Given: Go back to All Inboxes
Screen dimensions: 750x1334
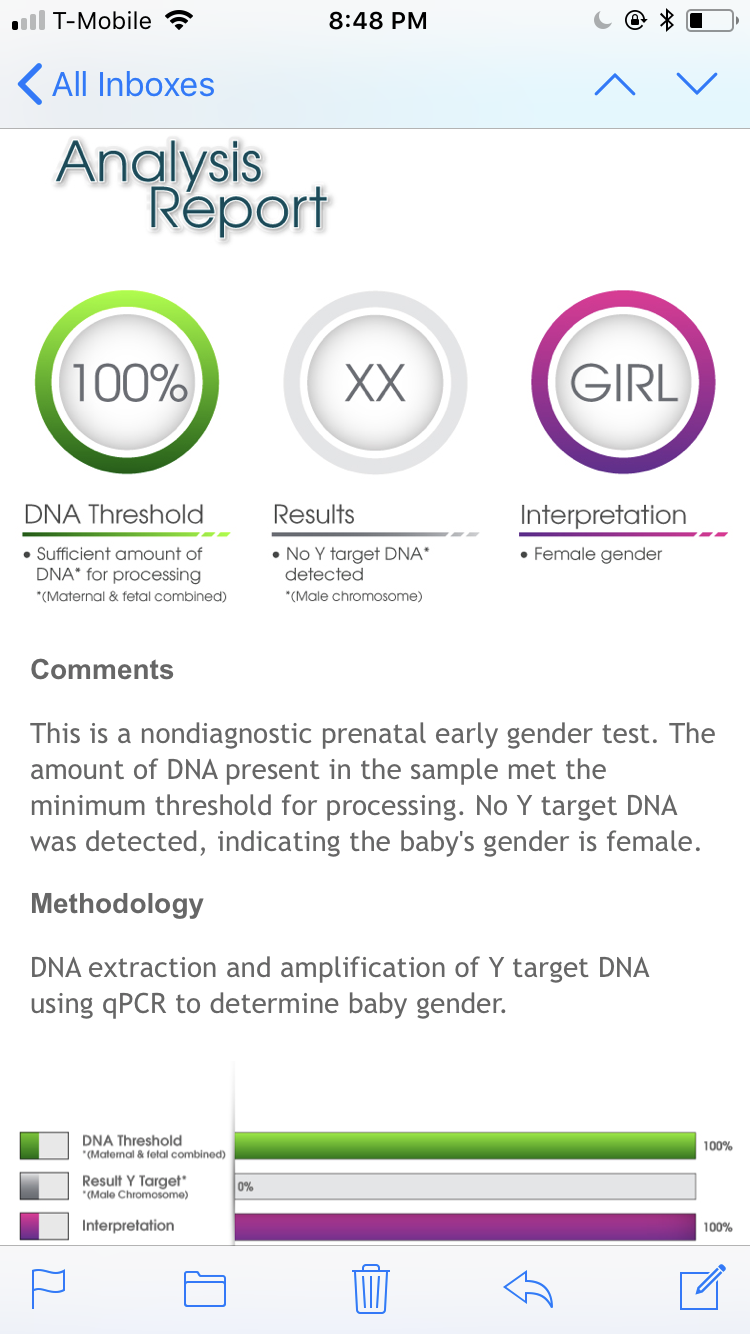Looking at the screenshot, I should pos(116,85).
